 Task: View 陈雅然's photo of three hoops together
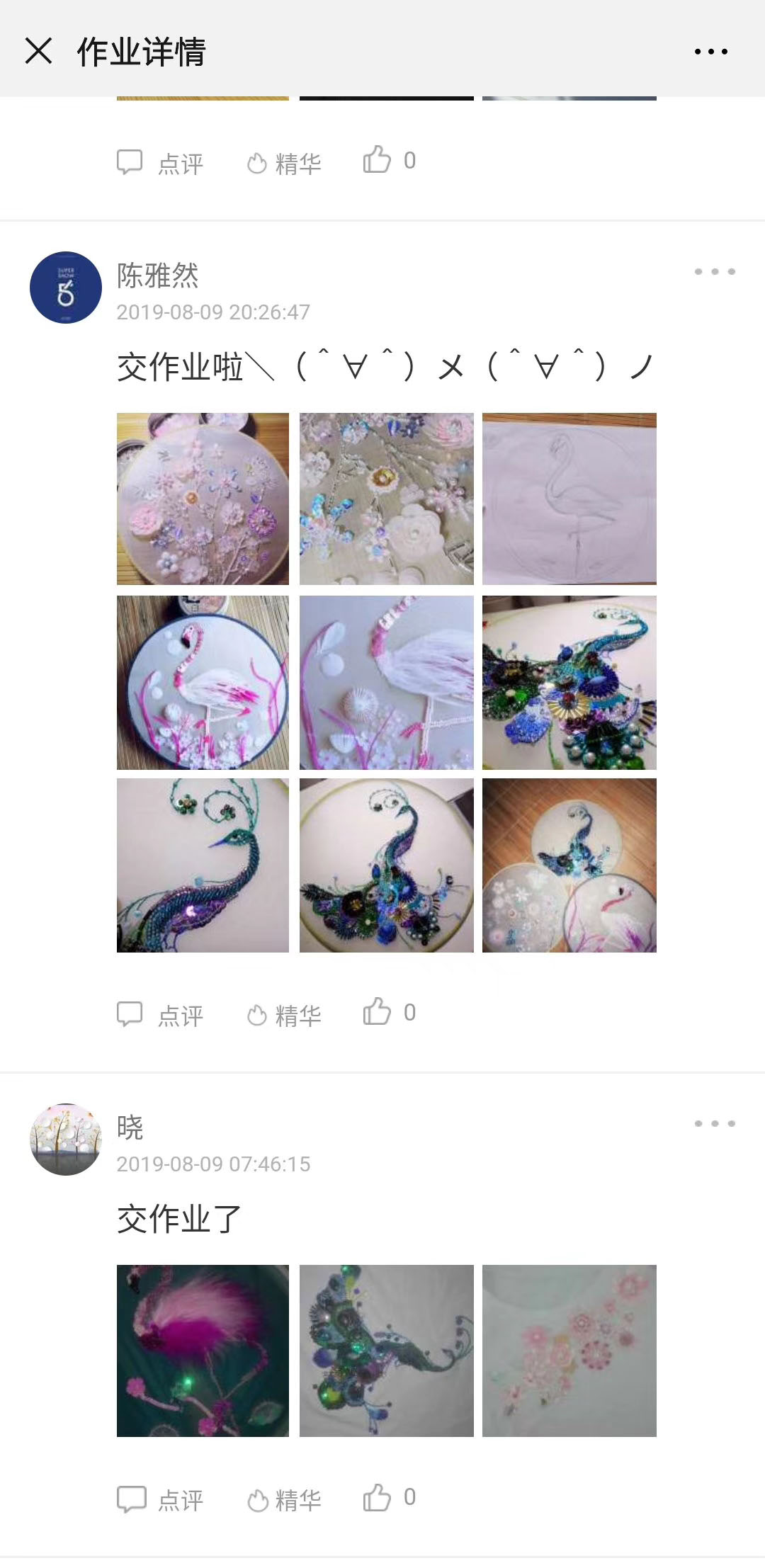(569, 865)
